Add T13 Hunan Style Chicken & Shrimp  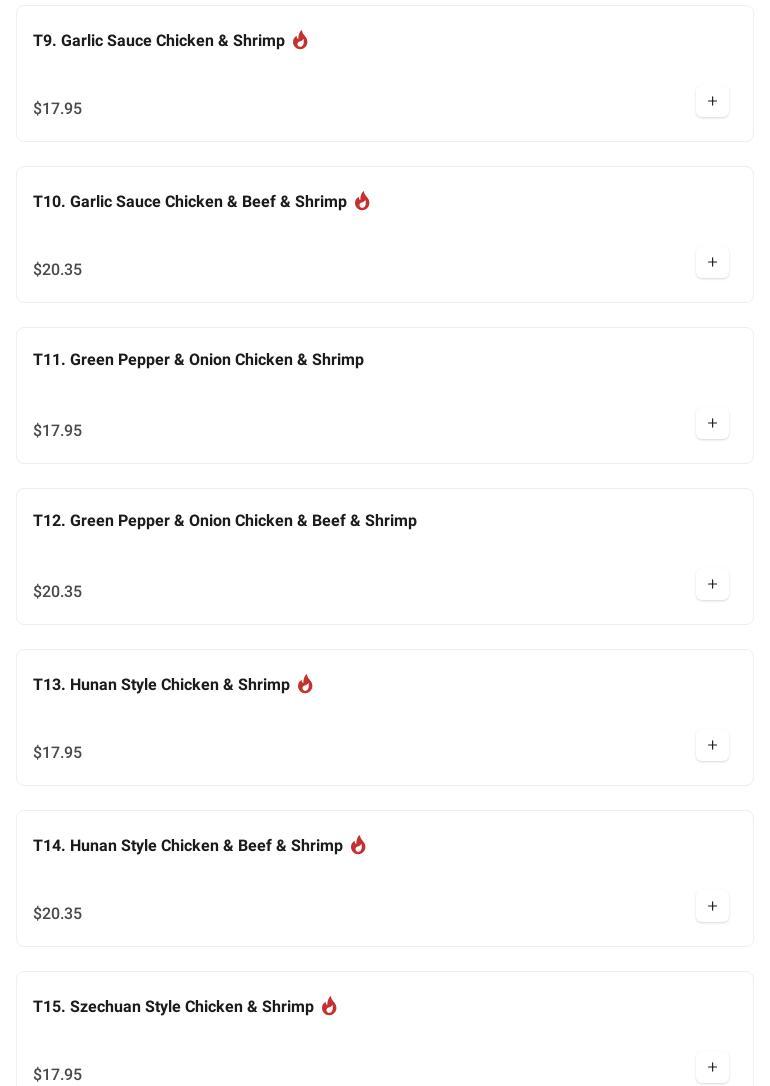pyautogui.click(x=712, y=745)
